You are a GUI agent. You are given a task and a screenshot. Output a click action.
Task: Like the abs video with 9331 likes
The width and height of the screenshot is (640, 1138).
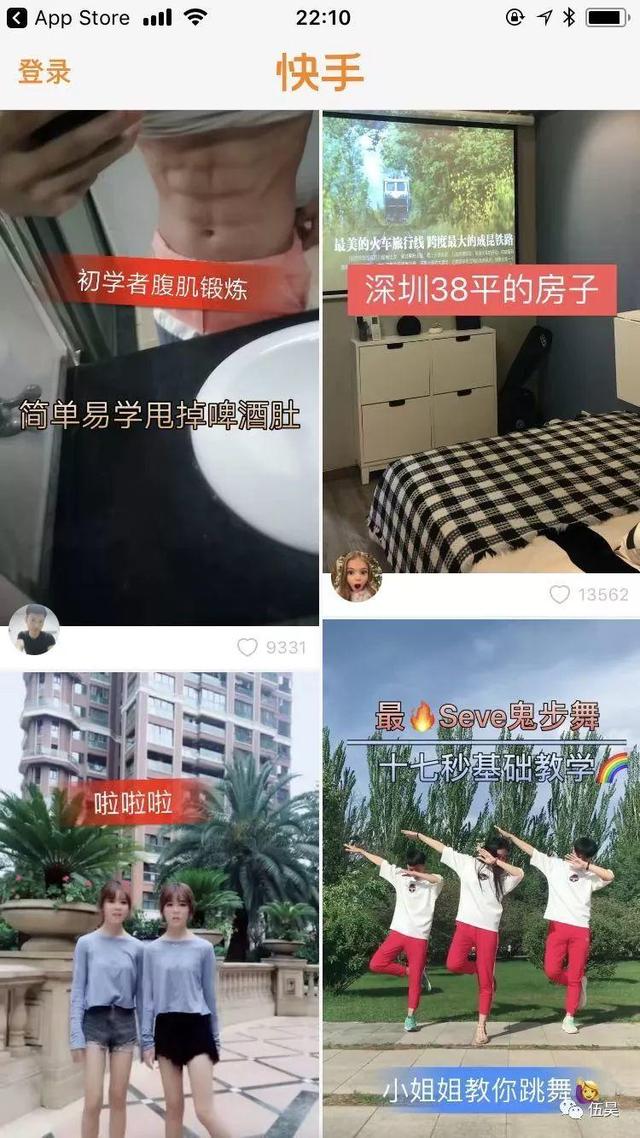(248, 647)
